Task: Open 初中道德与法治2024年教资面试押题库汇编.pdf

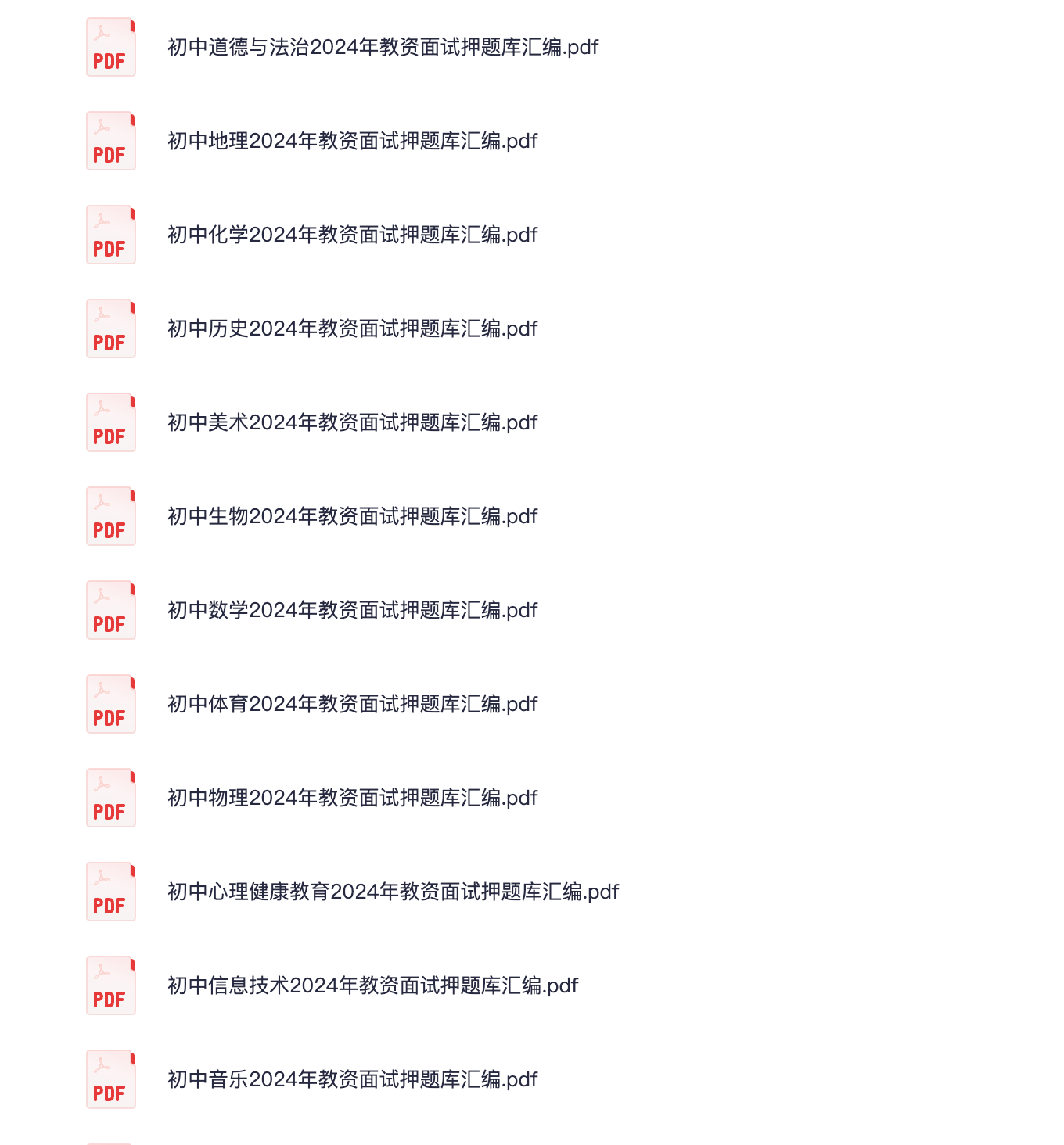Action: tap(381, 47)
